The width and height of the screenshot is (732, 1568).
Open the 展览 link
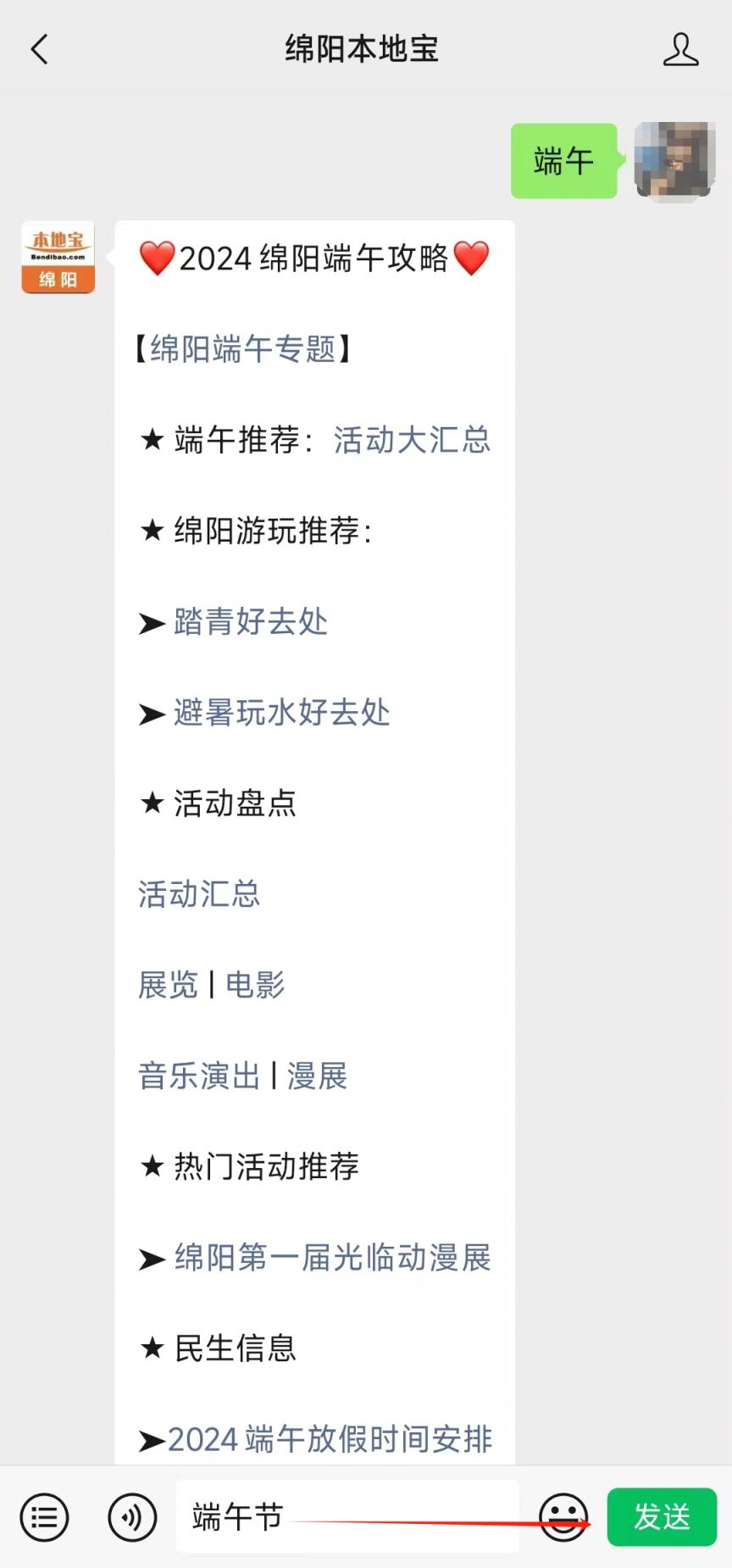[x=168, y=984]
